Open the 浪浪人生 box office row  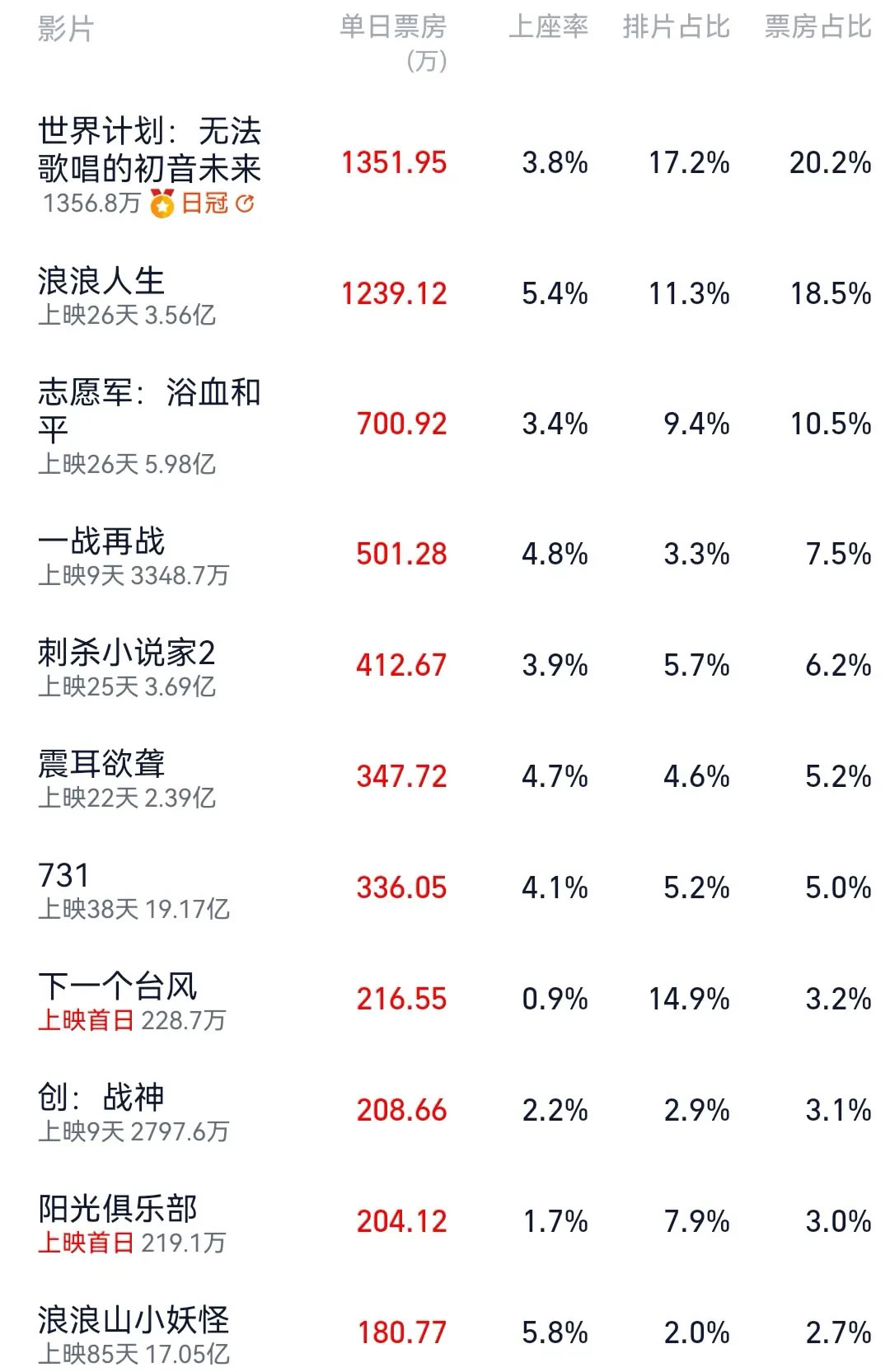(101, 282)
